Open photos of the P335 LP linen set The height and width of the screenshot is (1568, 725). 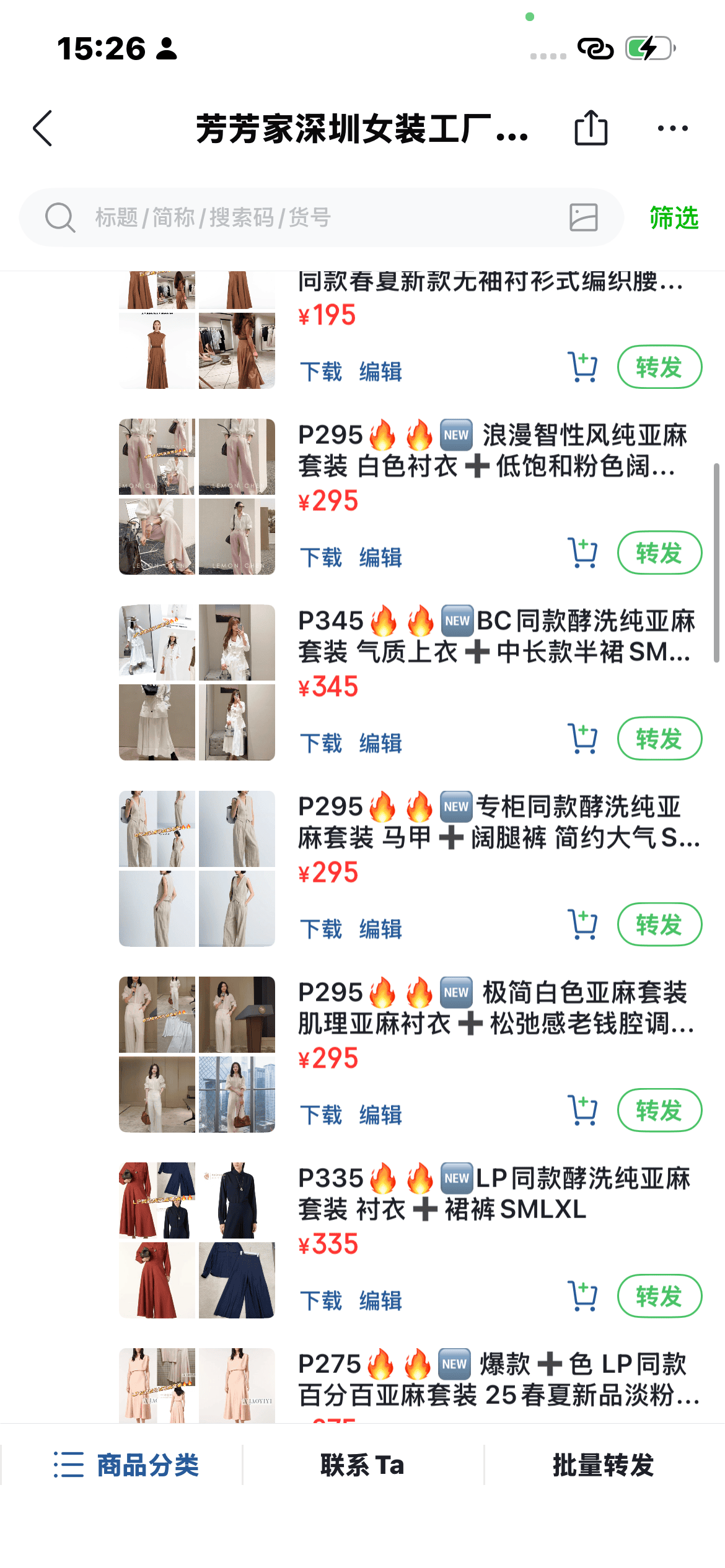pos(197,1240)
